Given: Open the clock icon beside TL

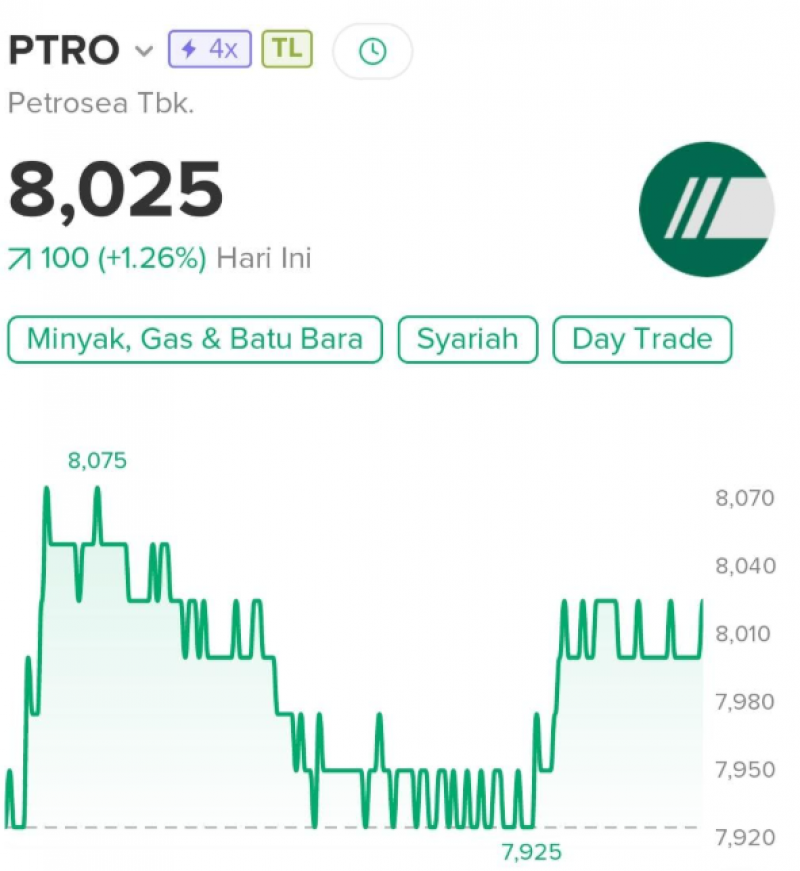Looking at the screenshot, I should click(x=372, y=51).
